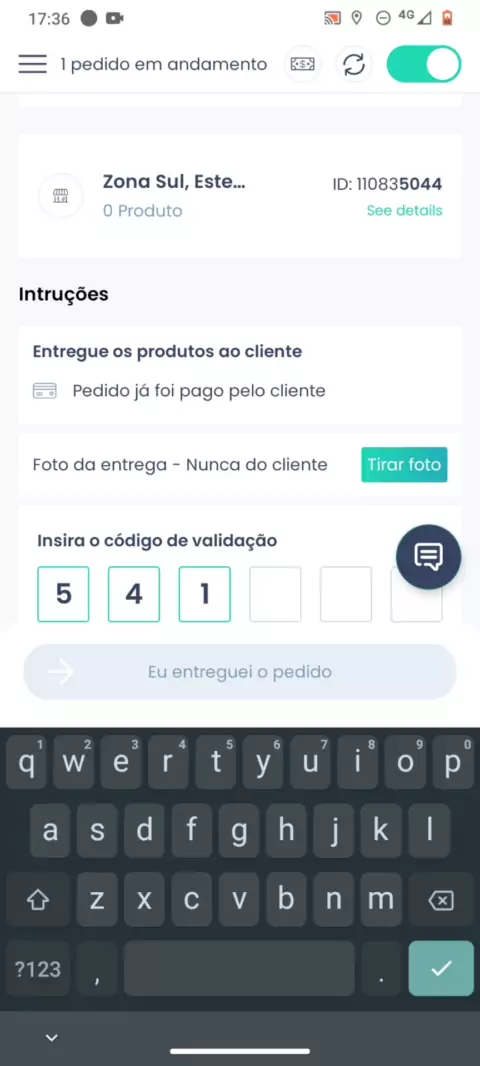
Task: Switch keyboard to ?123 symbols
Action: point(38,969)
